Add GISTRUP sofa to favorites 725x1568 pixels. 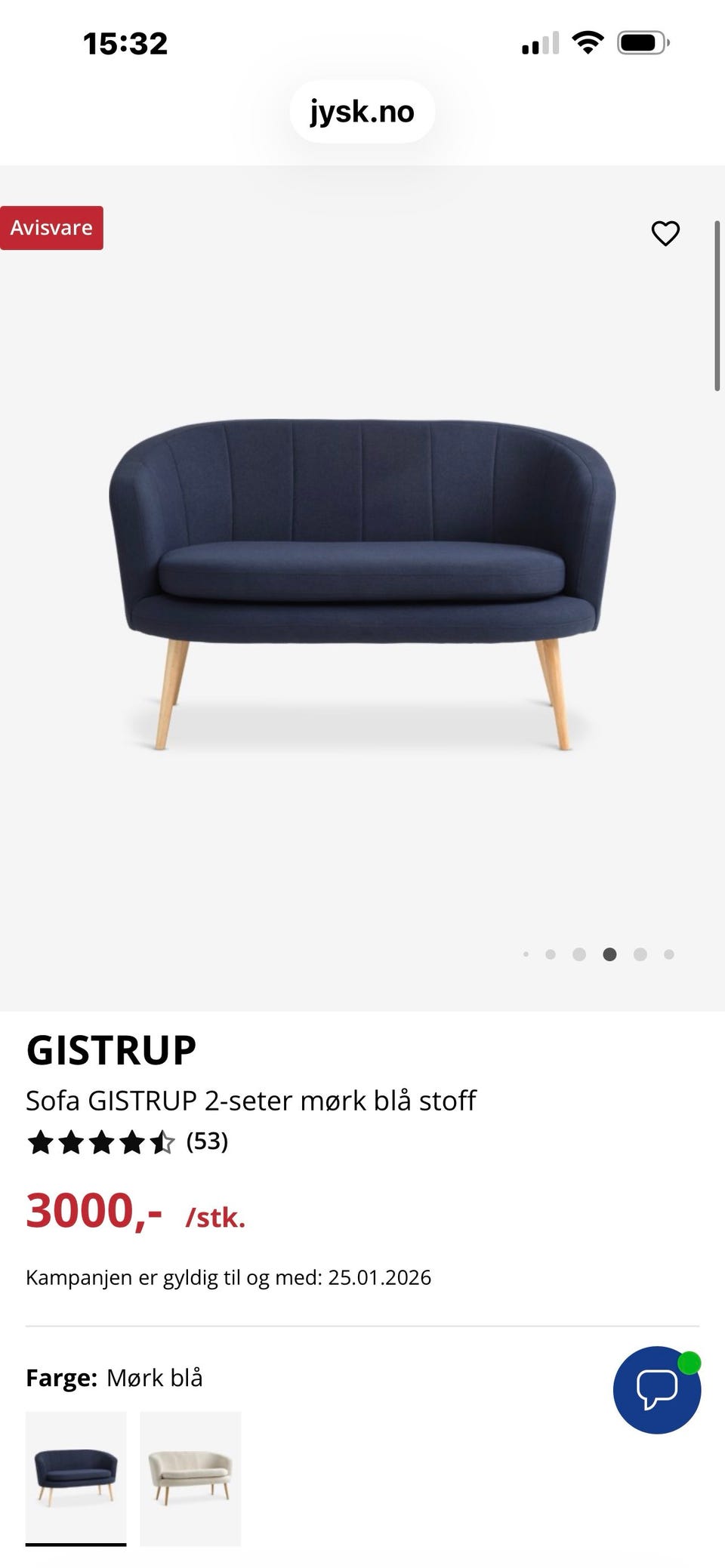coord(665,233)
